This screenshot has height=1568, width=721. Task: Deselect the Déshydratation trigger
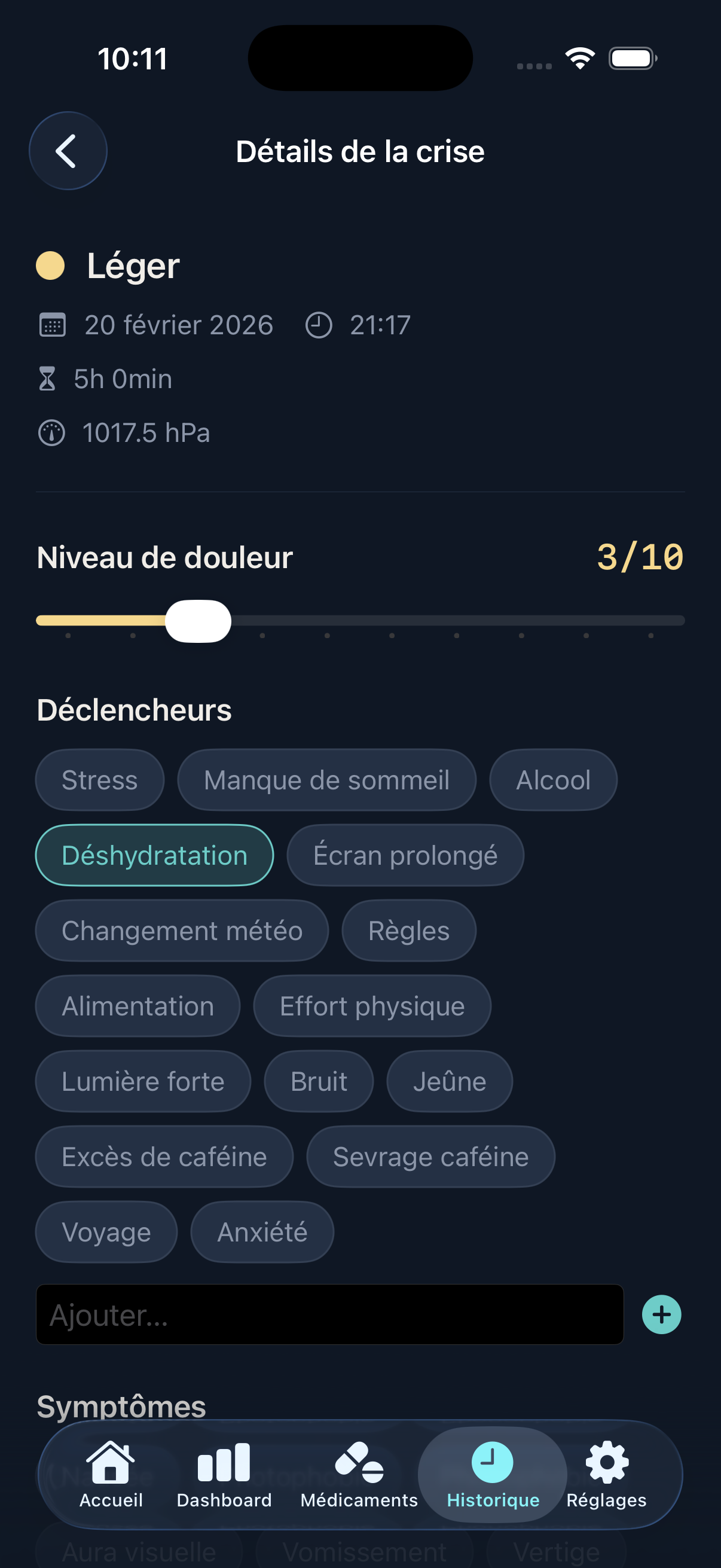coord(154,855)
